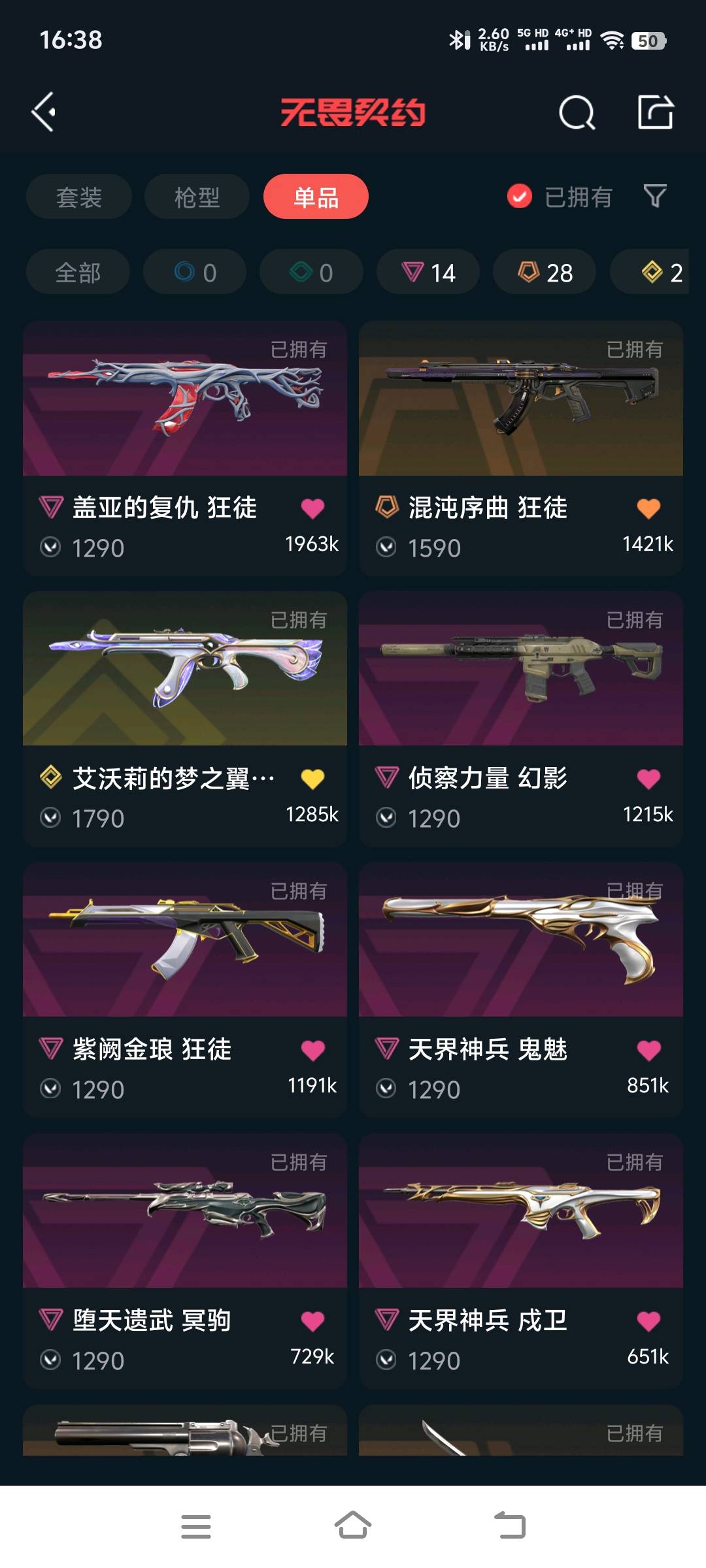Uncheck the 已拥有 owned filter
This screenshot has width=706, height=1568.
(x=520, y=196)
